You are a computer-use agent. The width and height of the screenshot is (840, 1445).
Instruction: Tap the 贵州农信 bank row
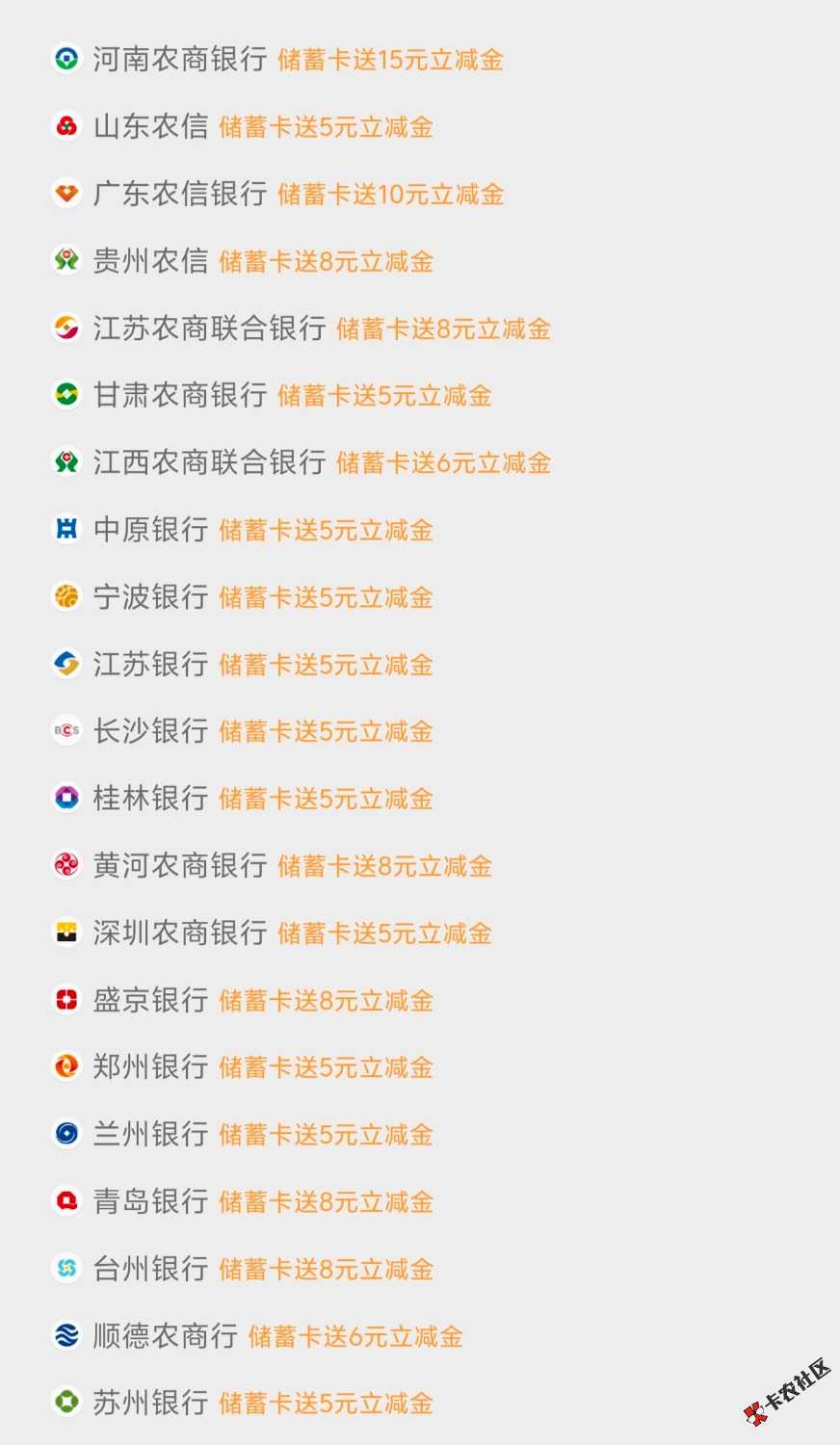[x=151, y=261]
